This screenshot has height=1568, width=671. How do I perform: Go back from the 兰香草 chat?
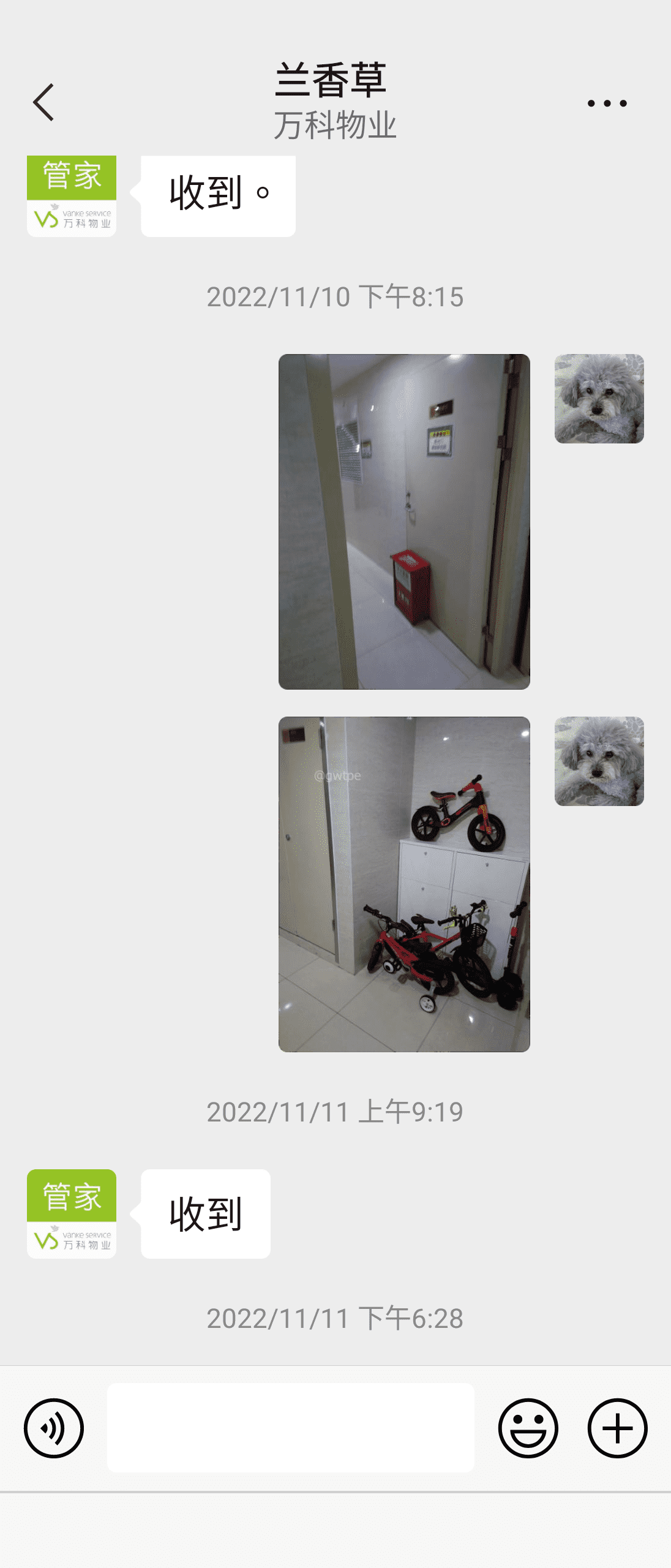43,102
